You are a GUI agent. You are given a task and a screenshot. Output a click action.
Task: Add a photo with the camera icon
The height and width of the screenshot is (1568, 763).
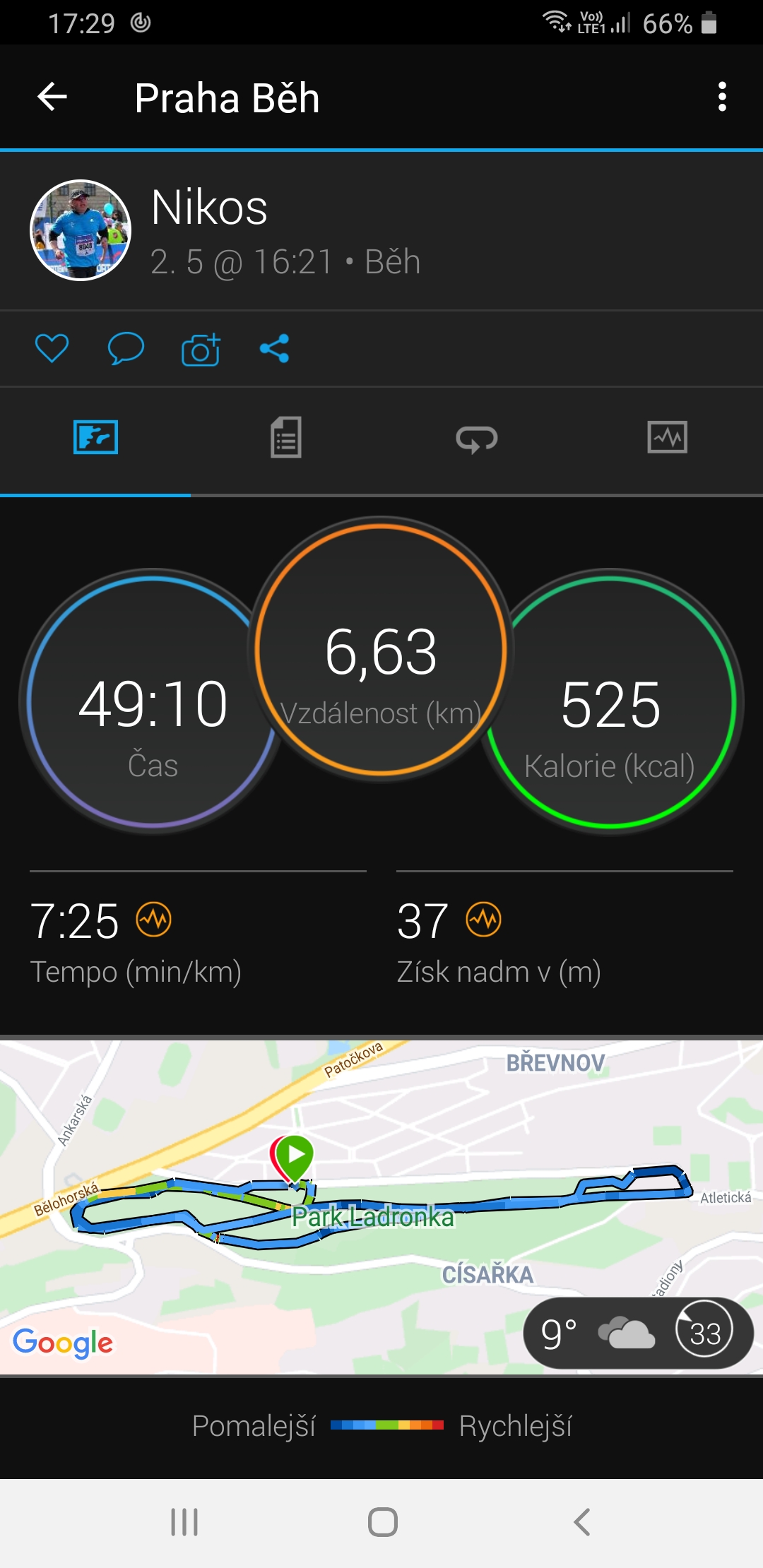(x=201, y=349)
